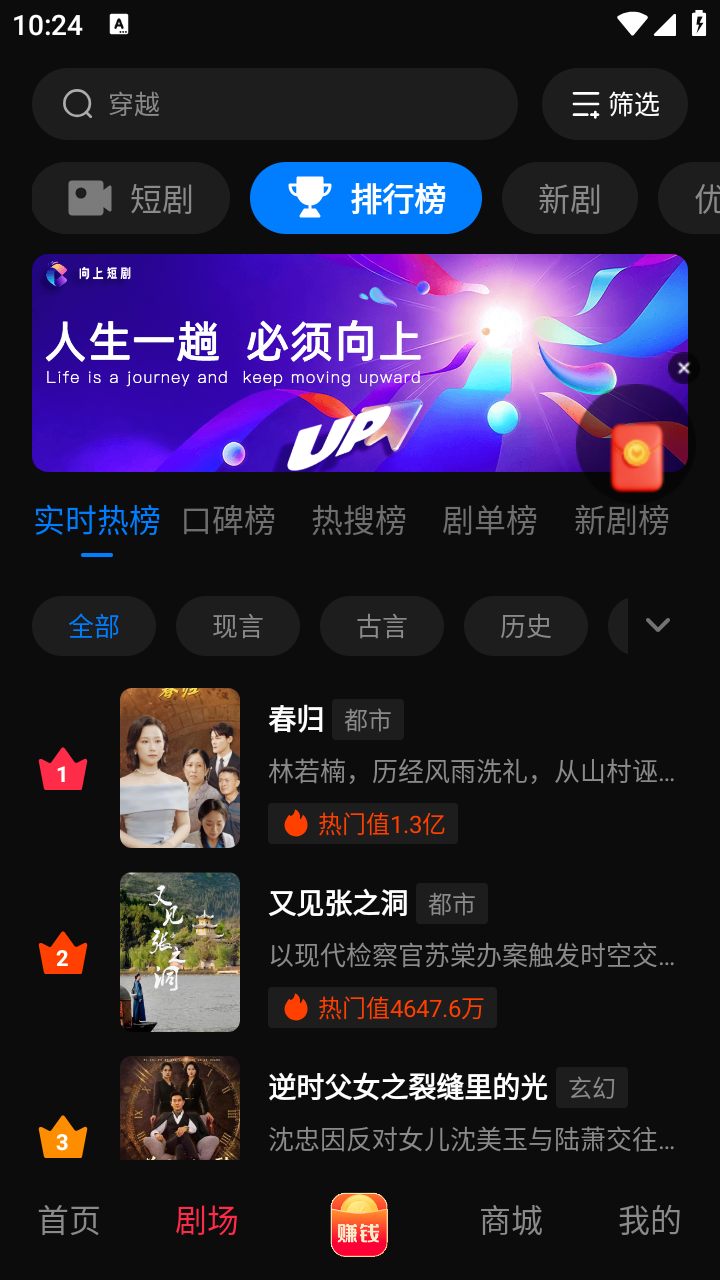View the 新剧榜 ranking list
This screenshot has height=1280, width=720.
click(621, 520)
